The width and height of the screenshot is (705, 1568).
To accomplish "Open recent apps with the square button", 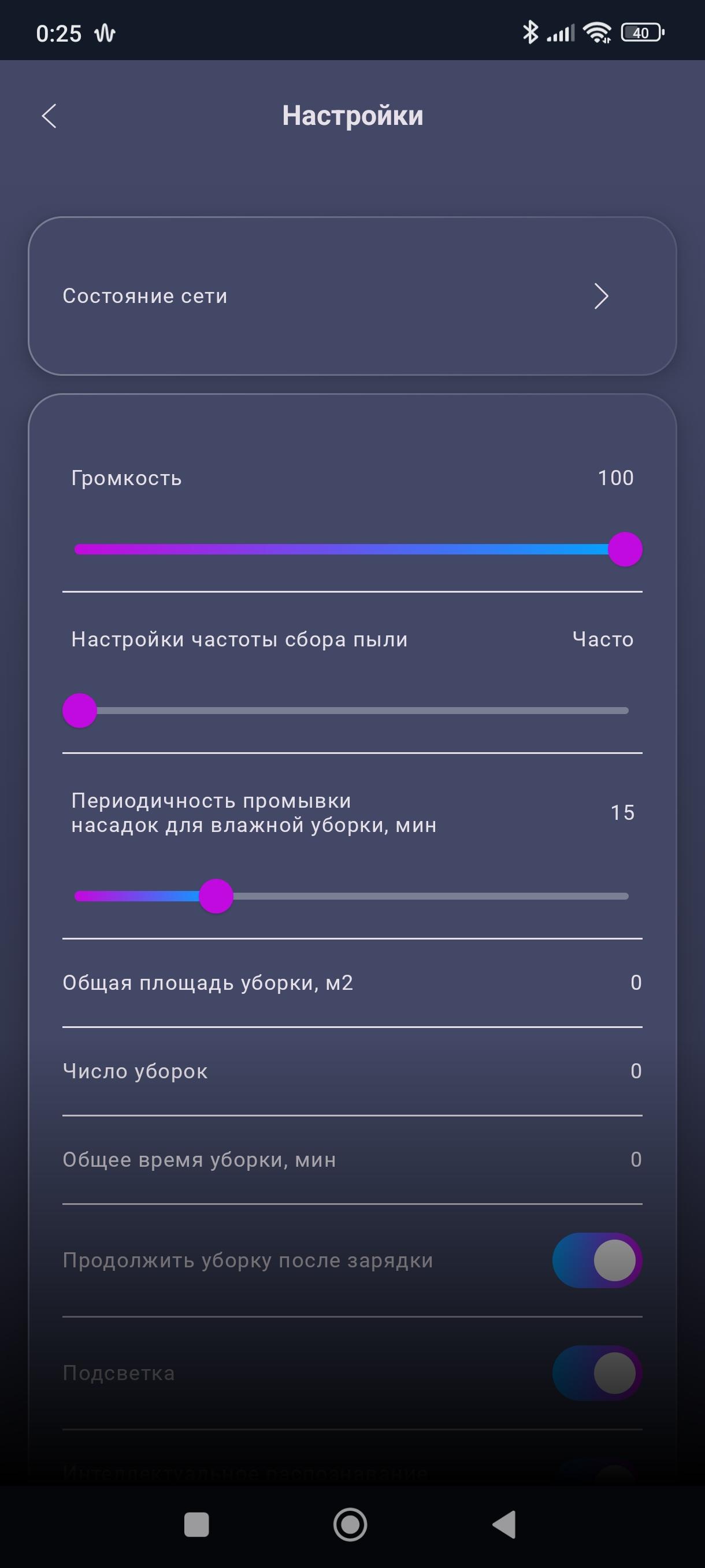I will 196,1525.
